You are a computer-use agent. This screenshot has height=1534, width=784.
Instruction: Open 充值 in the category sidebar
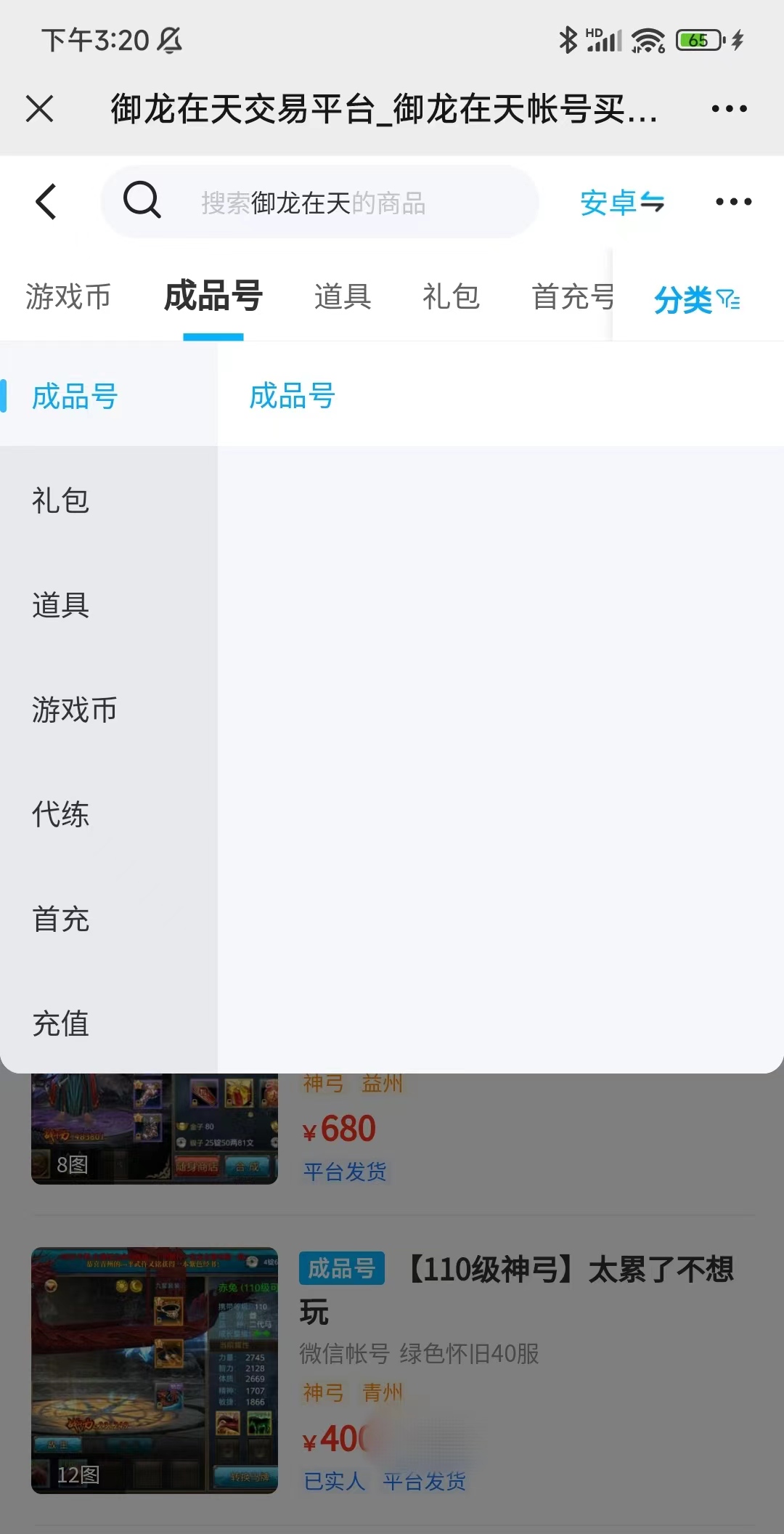61,1023
